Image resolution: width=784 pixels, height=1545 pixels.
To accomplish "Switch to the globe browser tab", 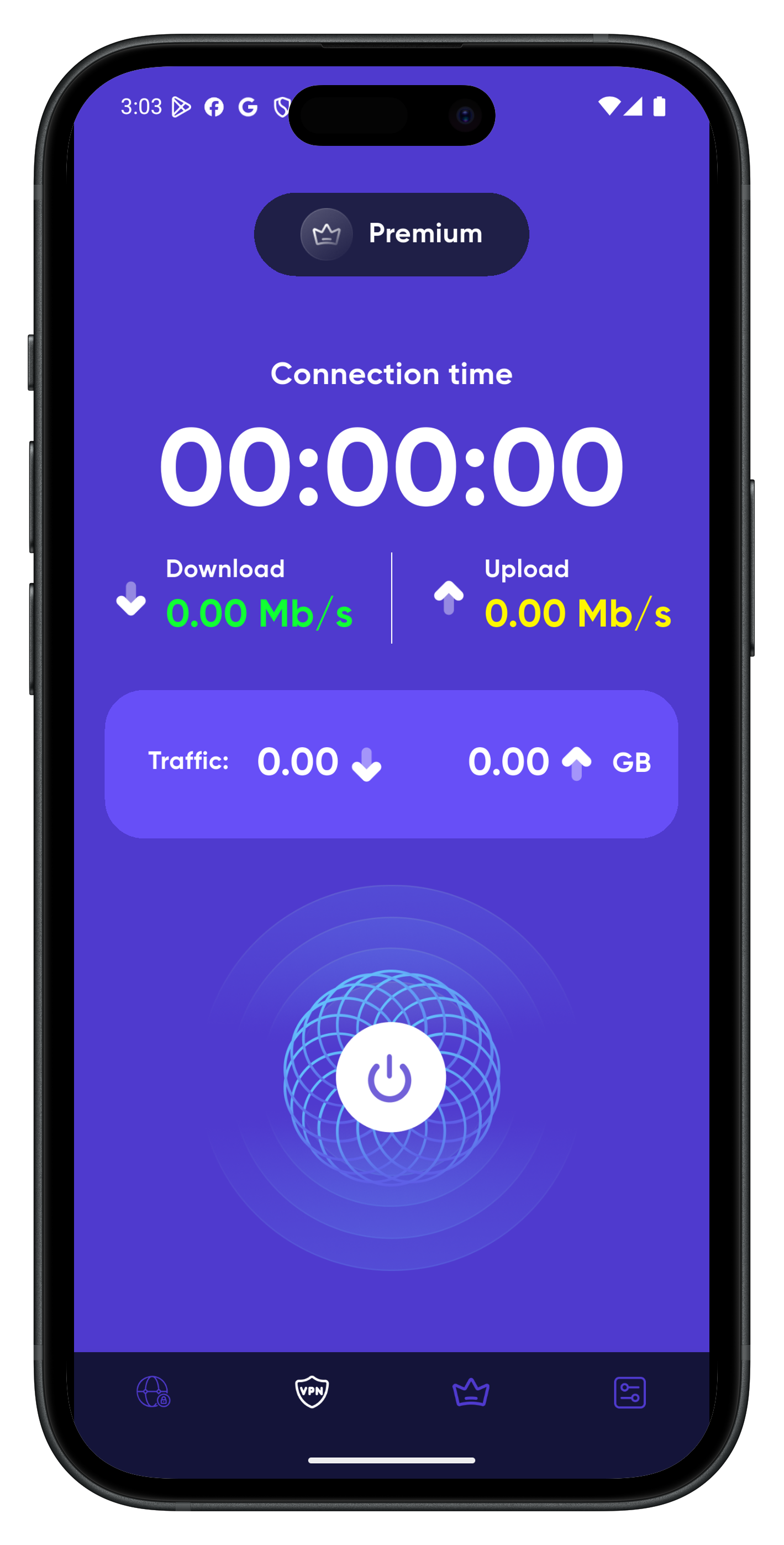I will pyautogui.click(x=154, y=1391).
